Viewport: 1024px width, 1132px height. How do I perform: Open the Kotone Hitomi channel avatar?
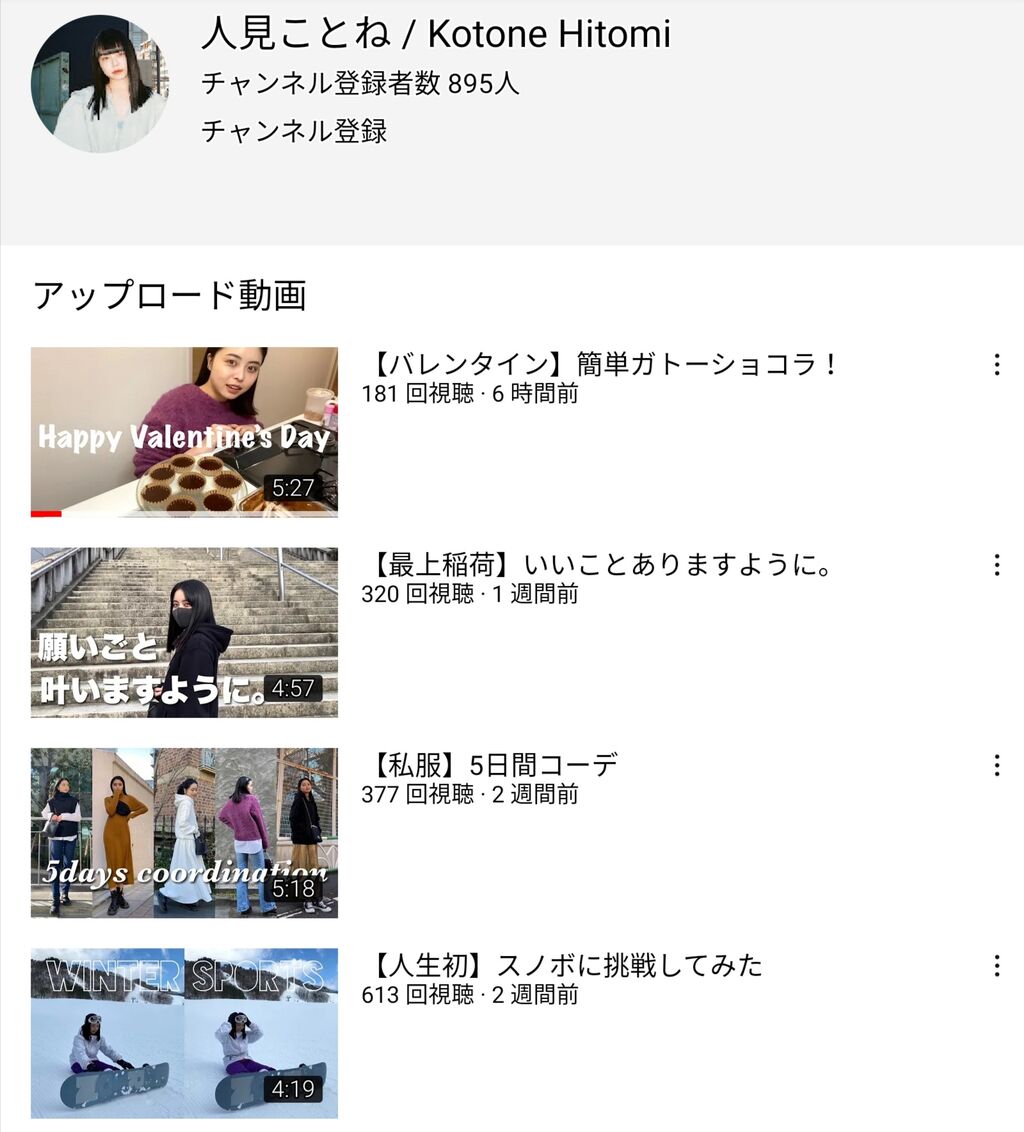100,84
